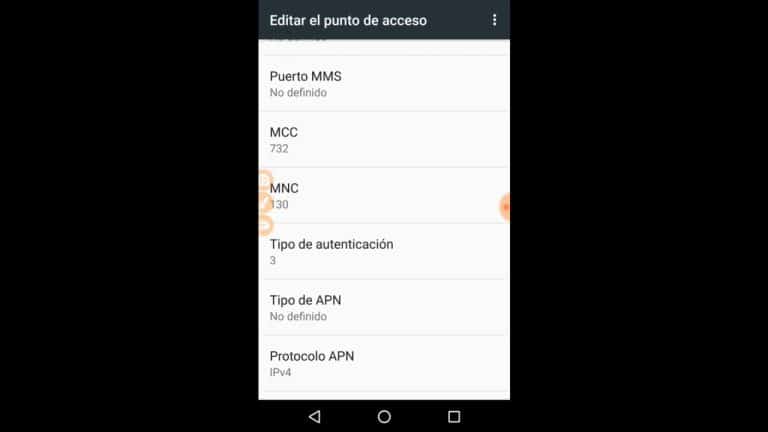Open the MNC setting
The image size is (768, 432).
(x=383, y=196)
